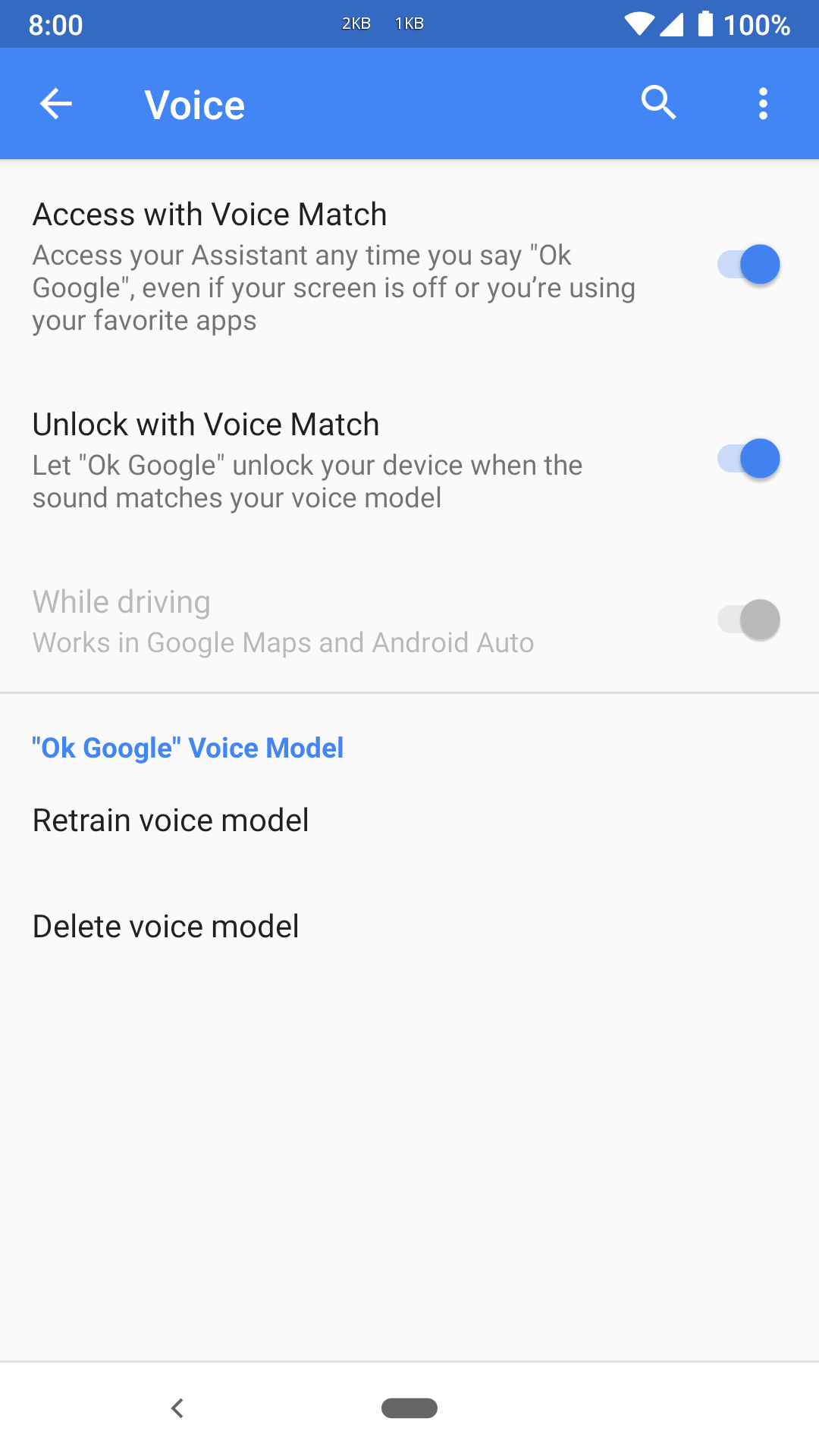Image resolution: width=819 pixels, height=1456 pixels.
Task: Tap the home pill in navigation bar
Action: point(409,1408)
